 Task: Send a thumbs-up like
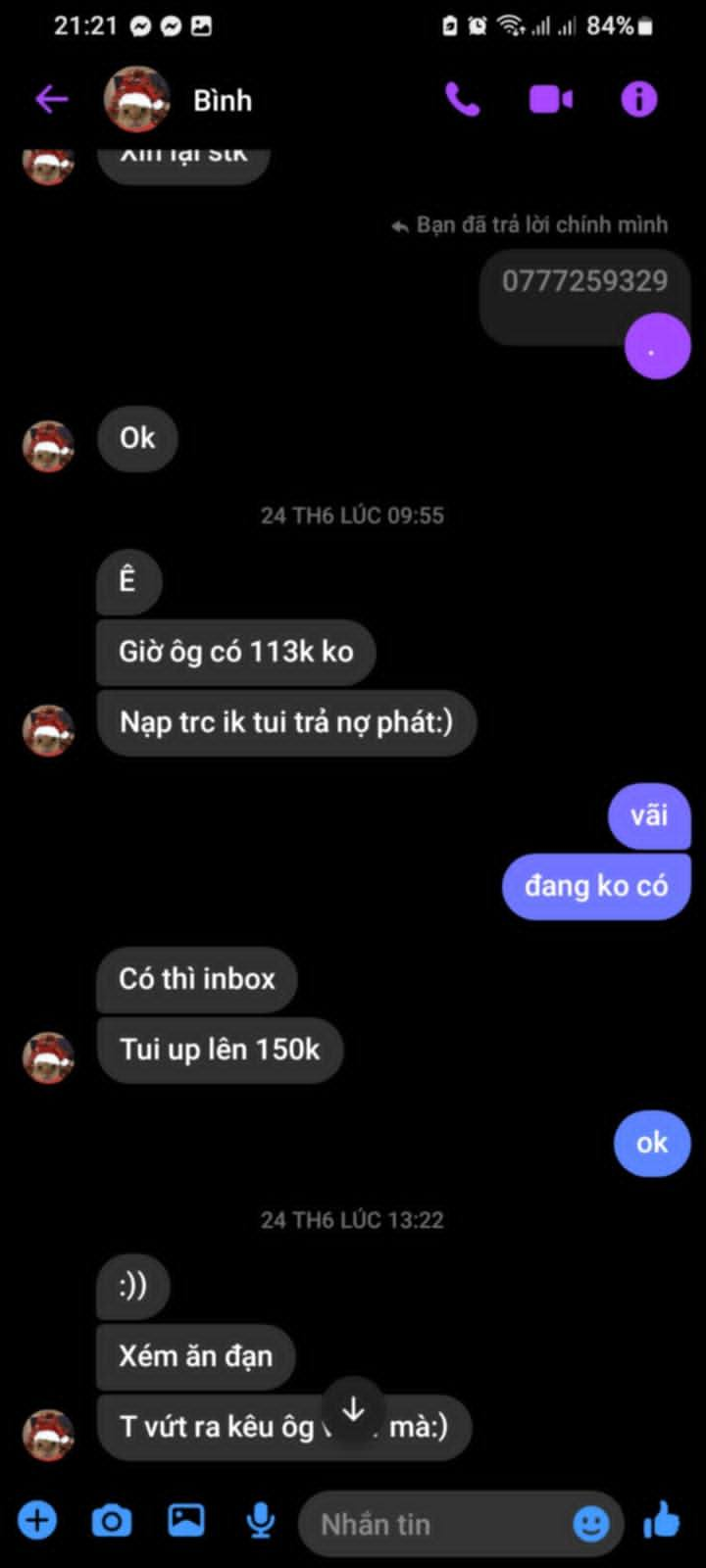tap(662, 1521)
